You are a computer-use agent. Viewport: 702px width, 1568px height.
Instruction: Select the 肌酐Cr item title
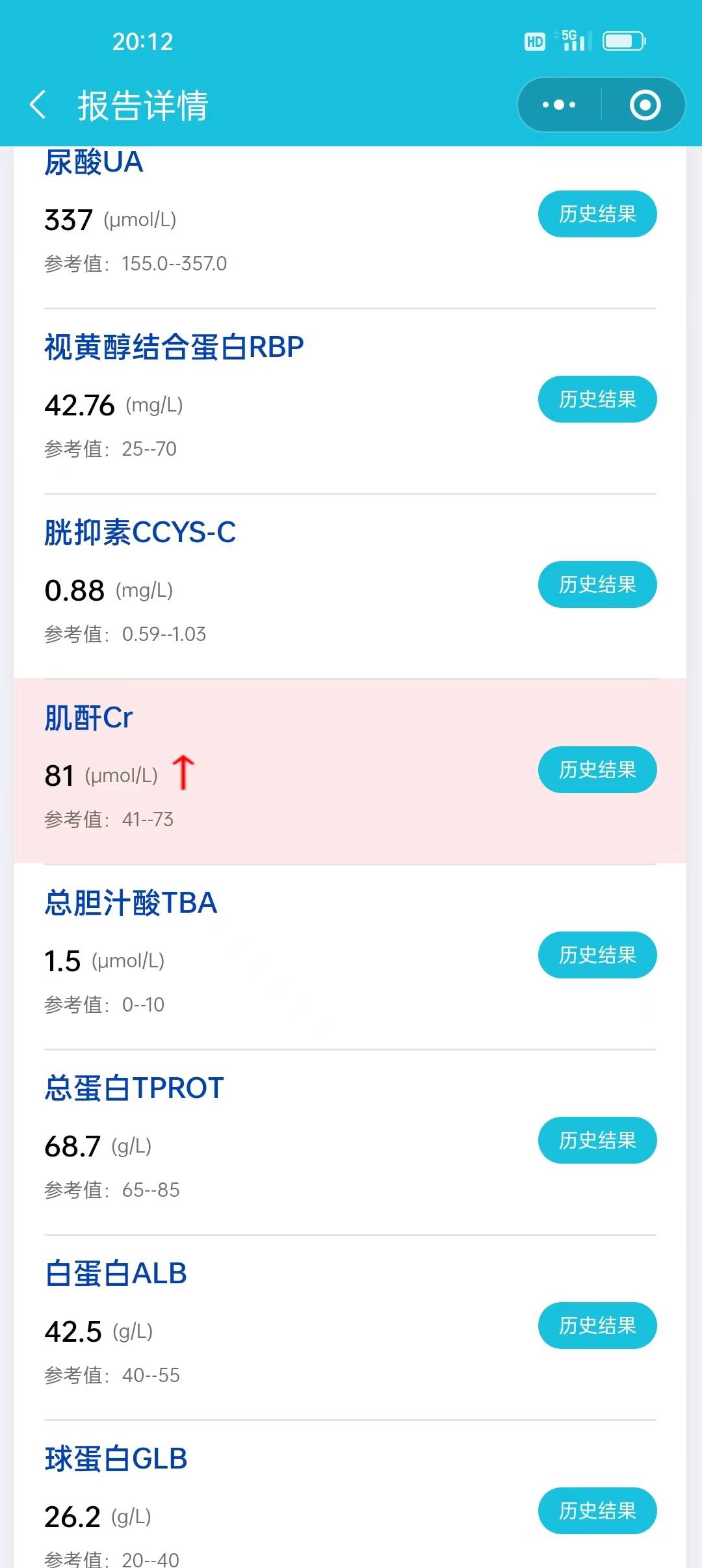click(x=88, y=718)
